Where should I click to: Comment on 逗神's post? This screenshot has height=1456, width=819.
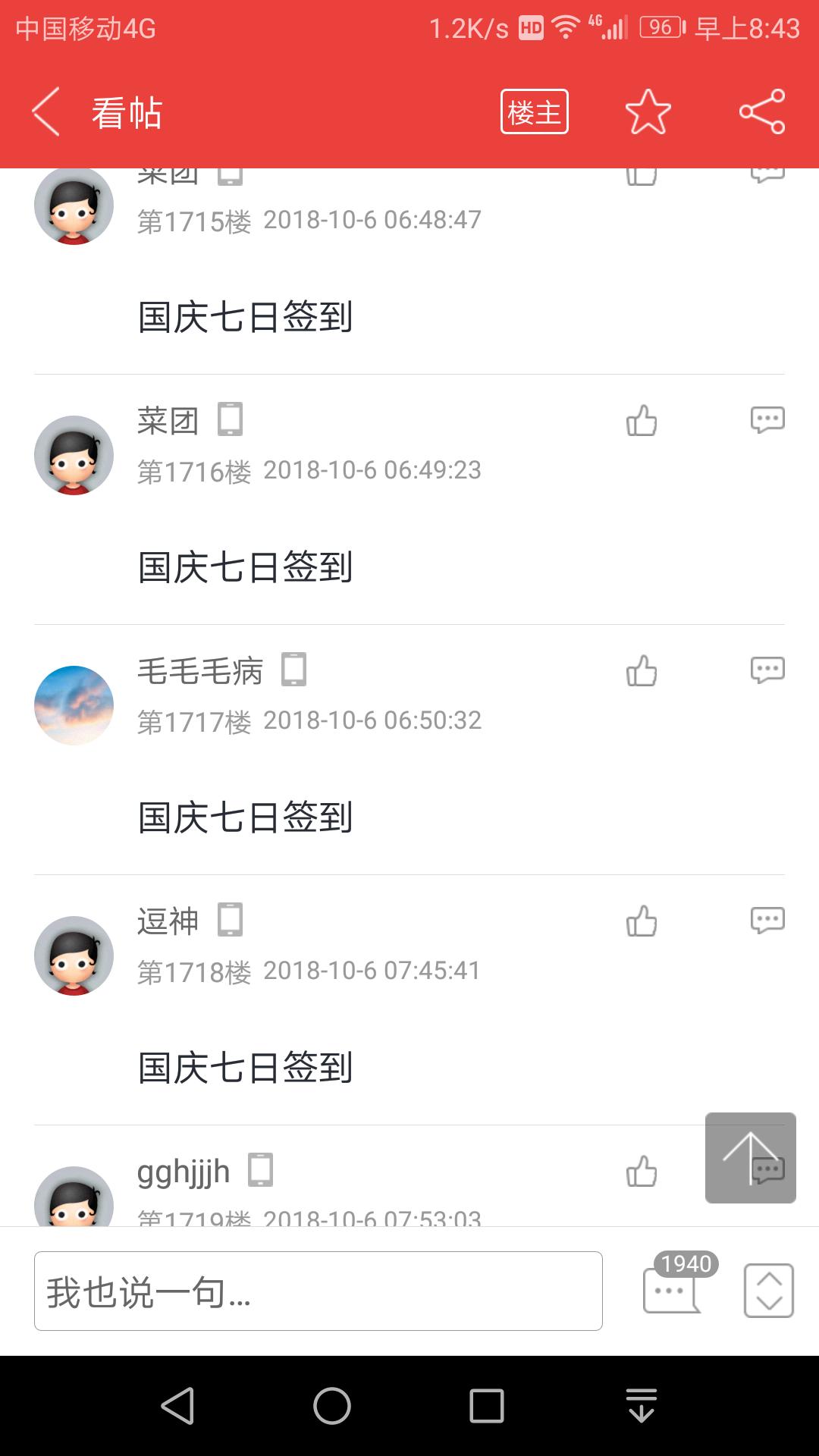[x=767, y=920]
